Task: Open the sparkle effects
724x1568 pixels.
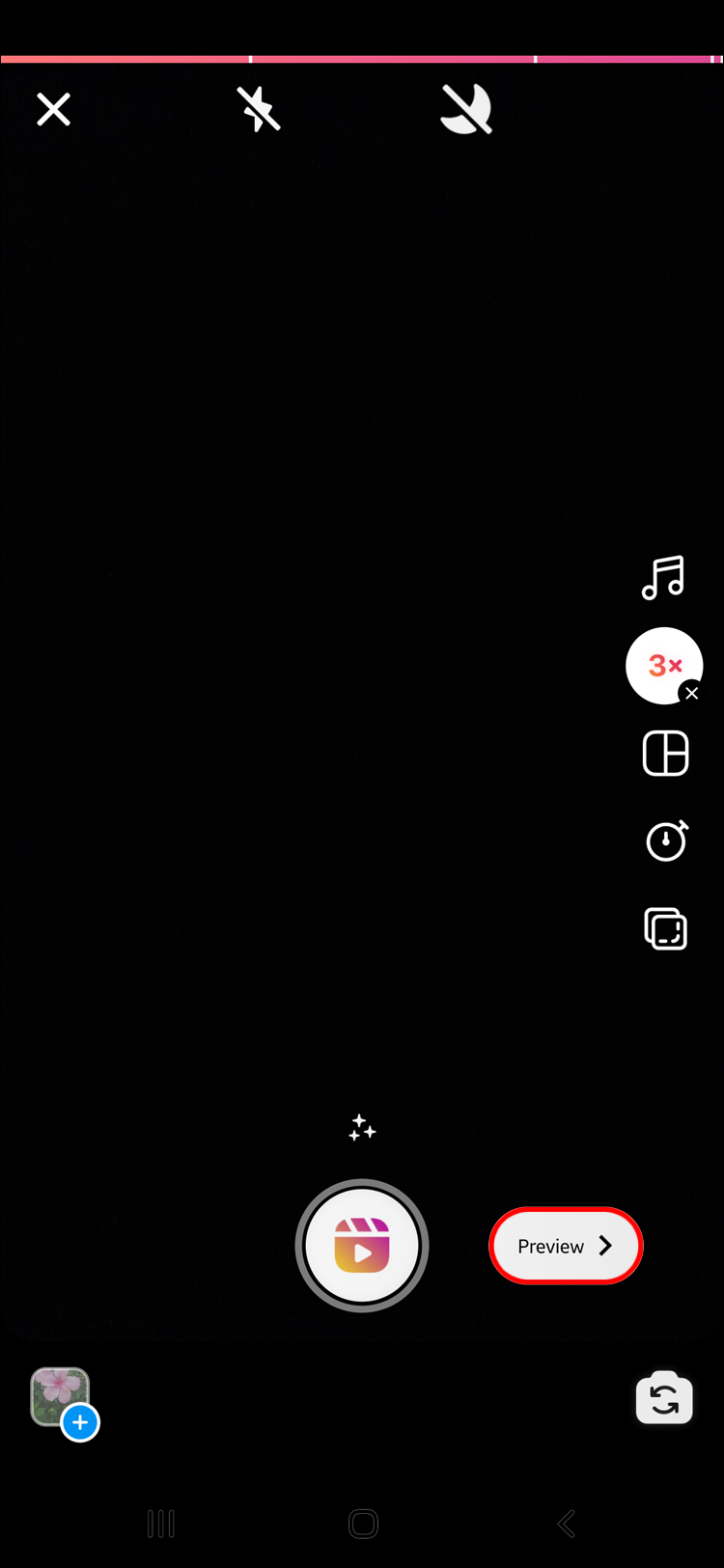Action: click(x=362, y=1128)
